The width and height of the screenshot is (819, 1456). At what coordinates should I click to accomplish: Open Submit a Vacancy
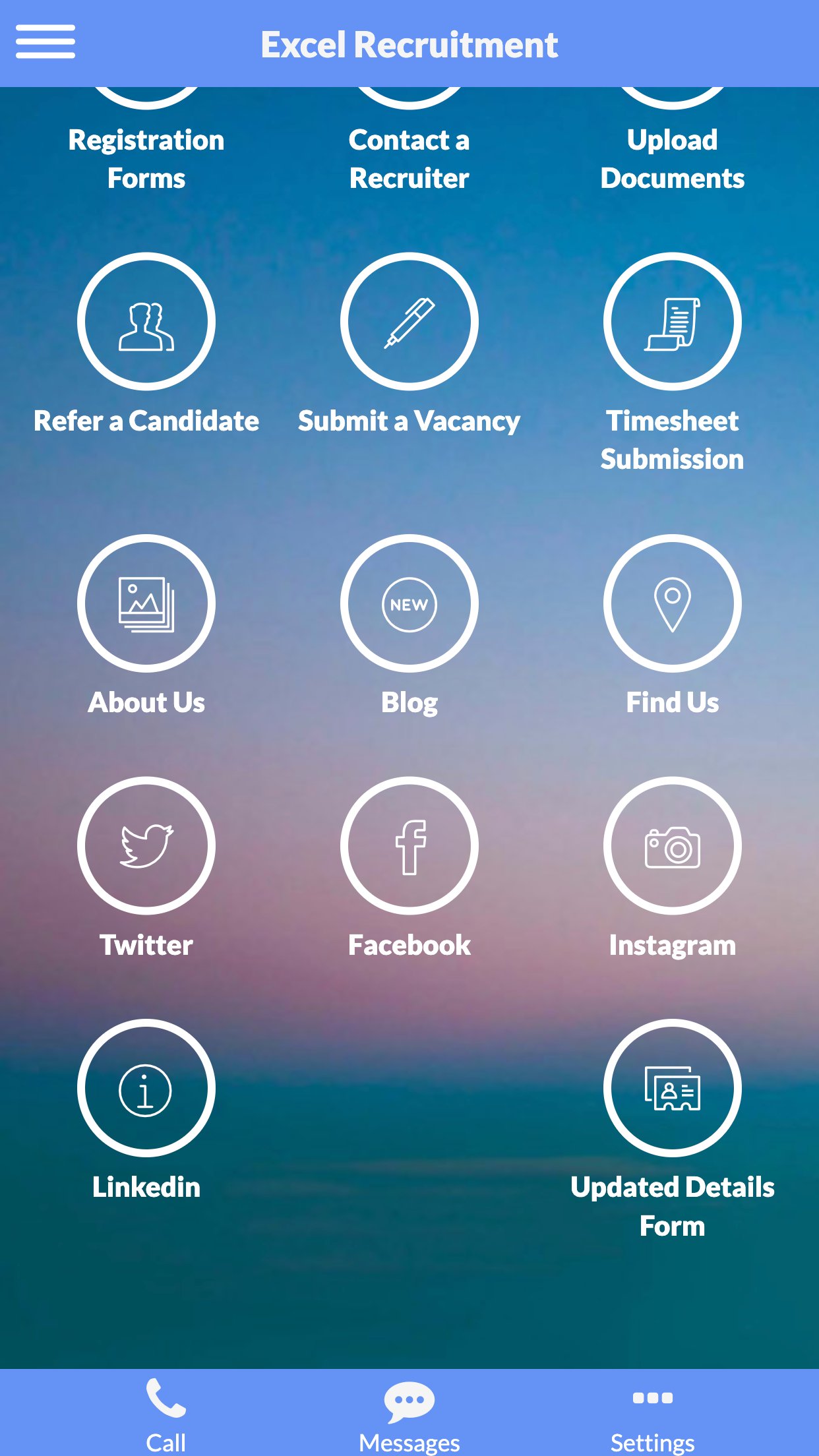click(x=409, y=322)
